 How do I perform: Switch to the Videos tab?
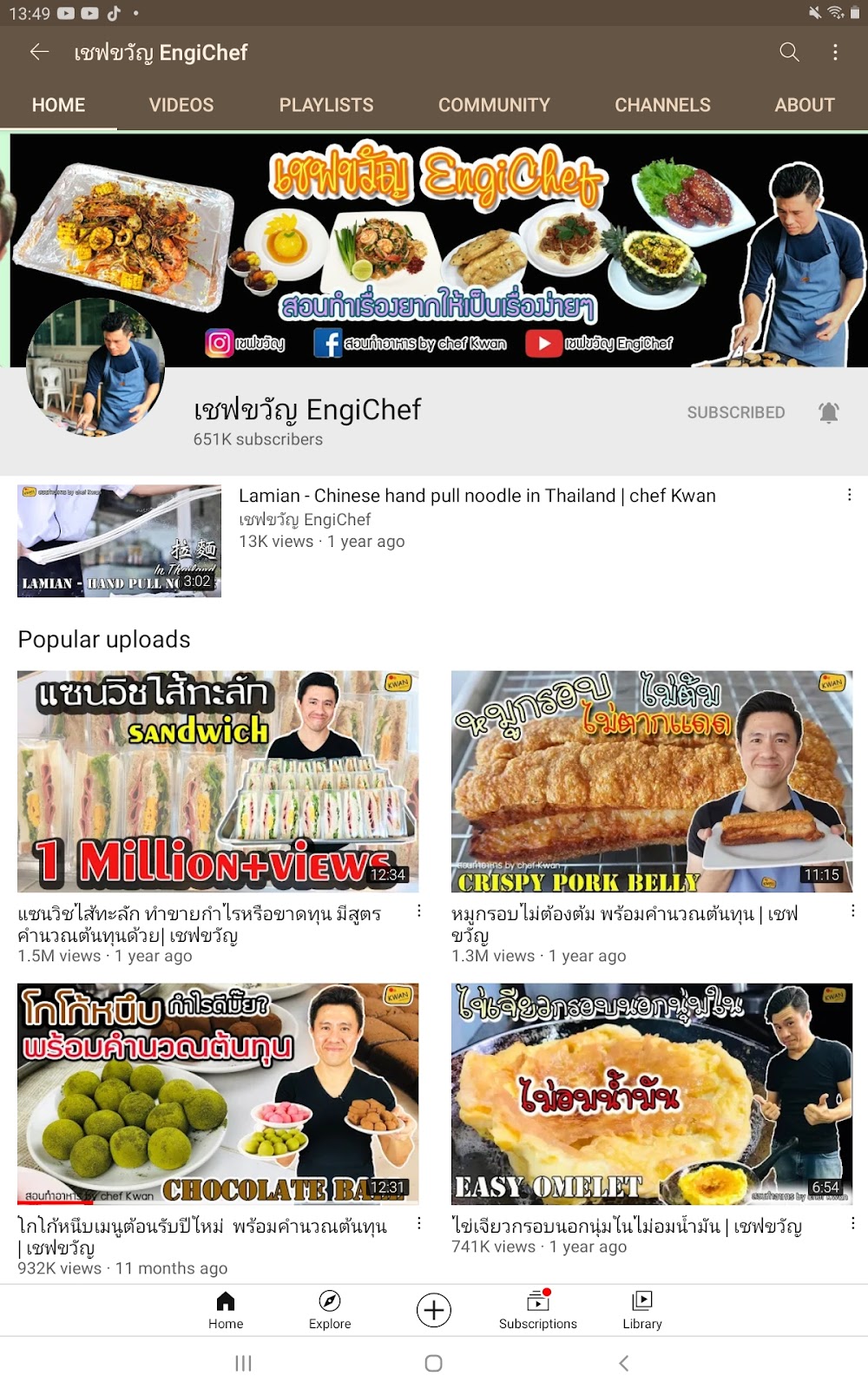pyautogui.click(x=181, y=105)
